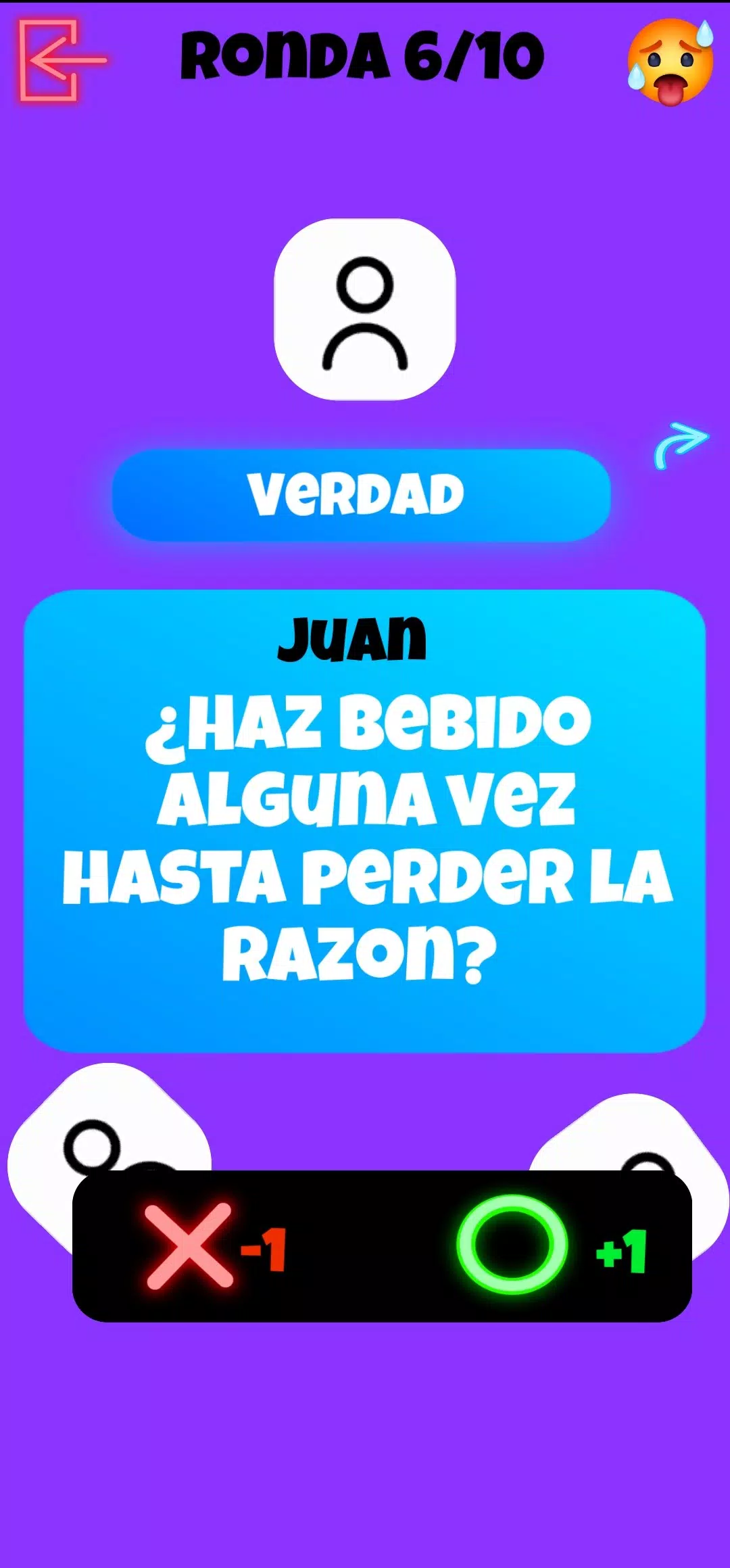Open the hot face emoji mode
Viewport: 730px width, 1568px height.
(x=670, y=61)
